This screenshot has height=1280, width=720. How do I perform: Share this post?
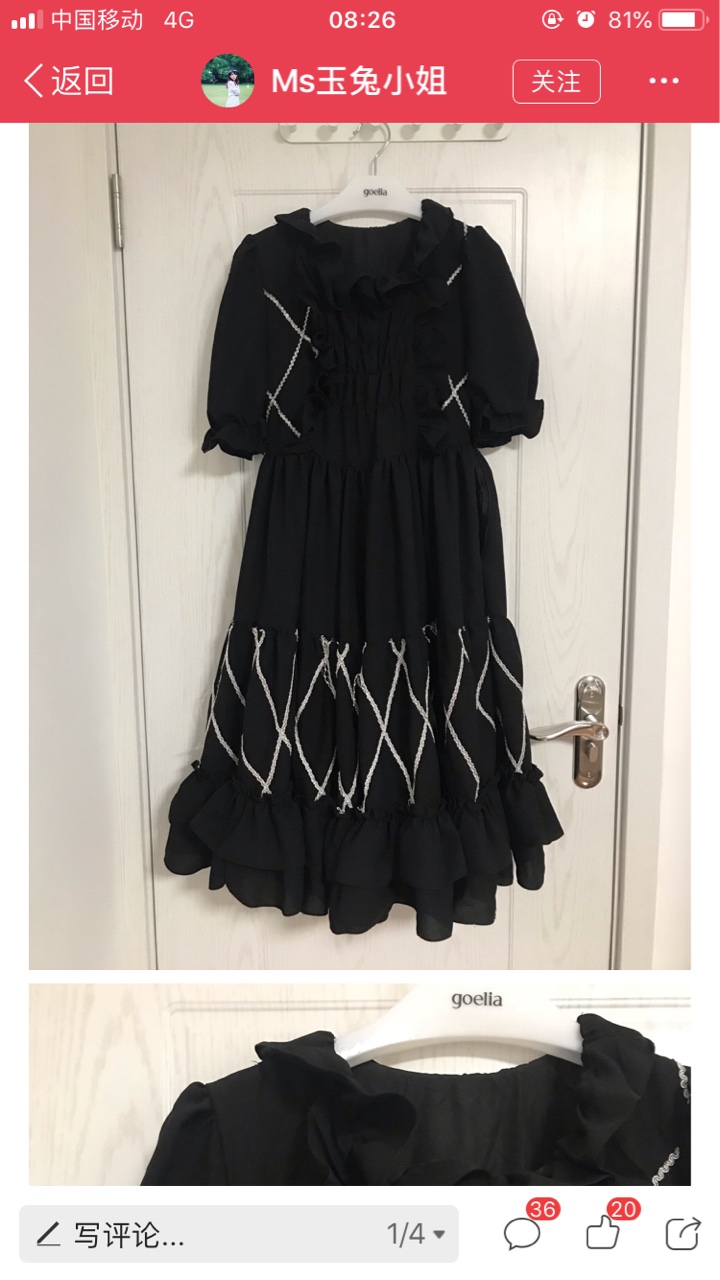coord(684,1234)
